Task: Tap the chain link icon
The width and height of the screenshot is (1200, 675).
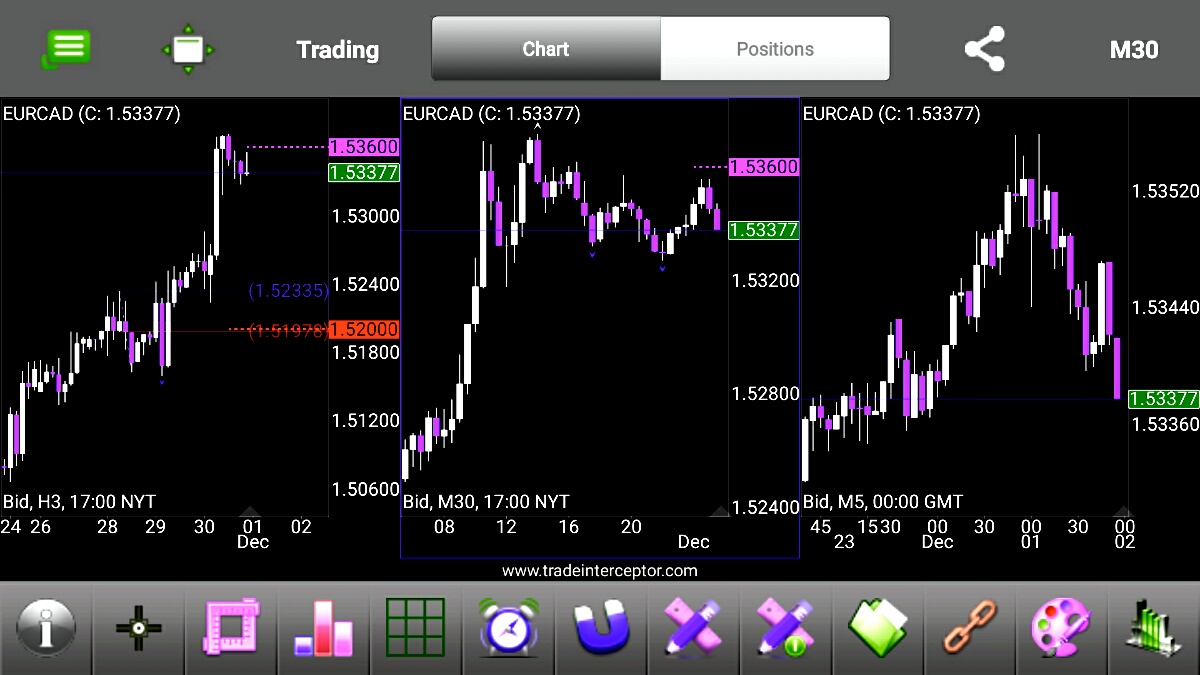Action: coord(969,629)
